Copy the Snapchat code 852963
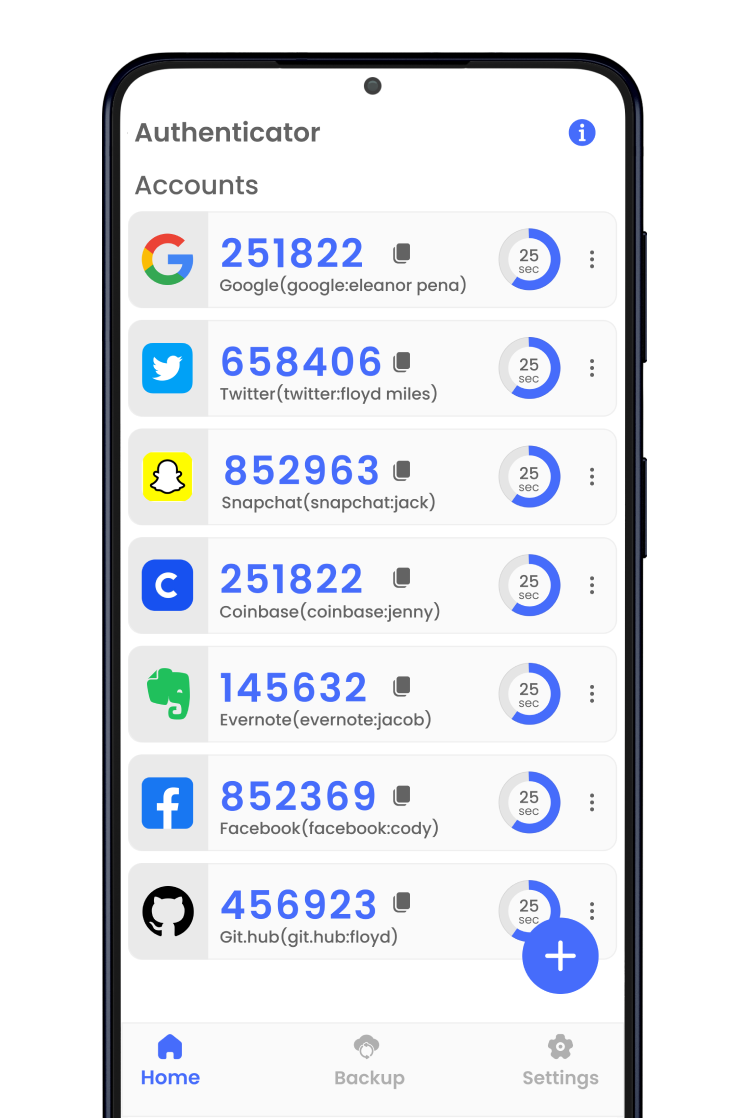This screenshot has width=750, height=1118. click(402, 470)
